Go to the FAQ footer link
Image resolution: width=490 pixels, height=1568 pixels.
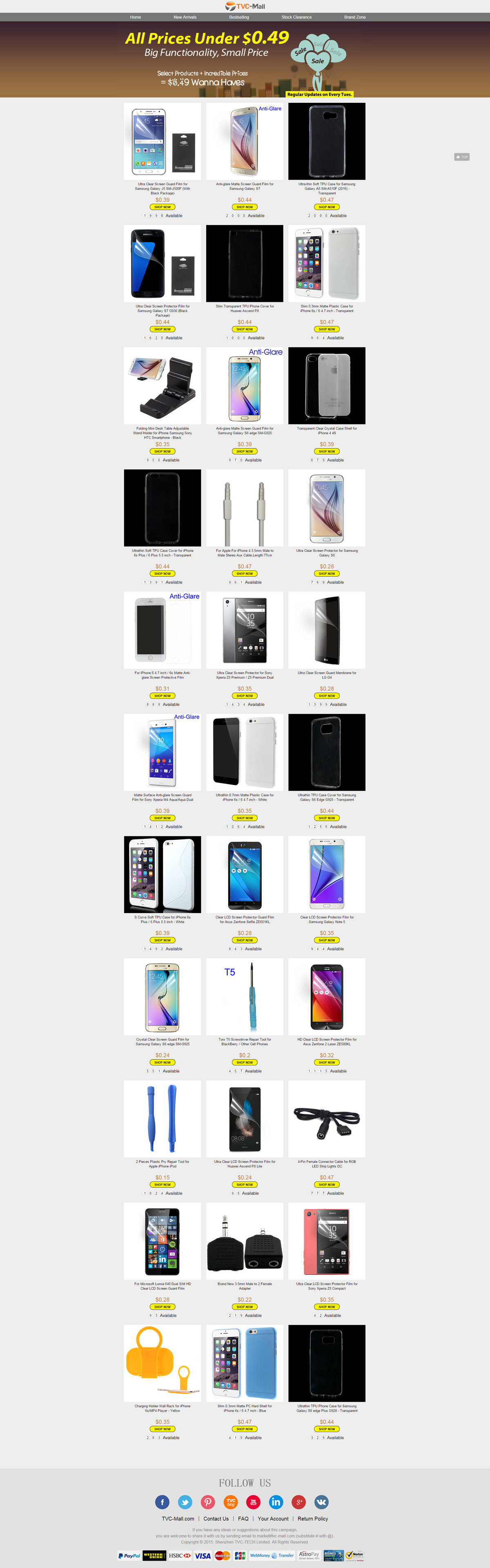(243, 1518)
